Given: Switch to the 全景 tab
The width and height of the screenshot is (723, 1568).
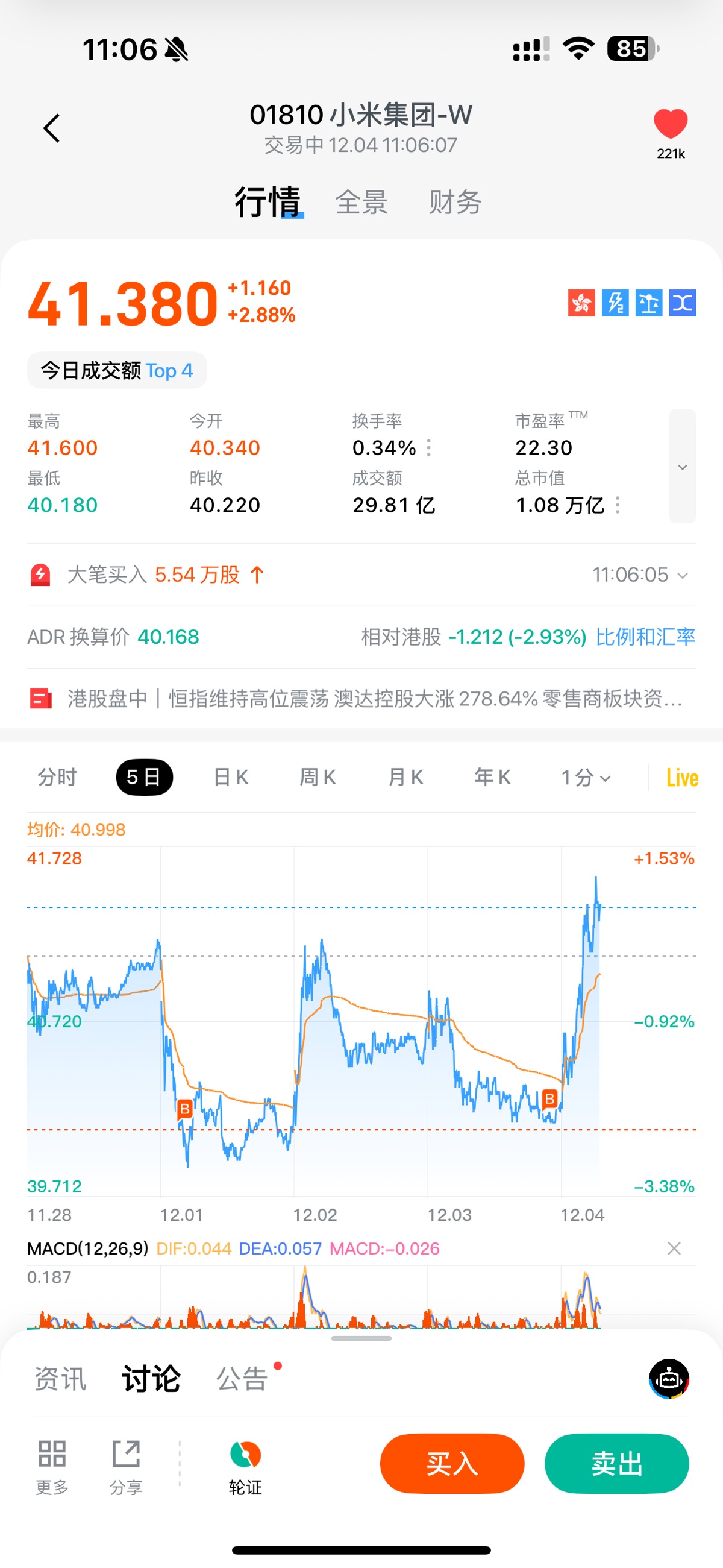Looking at the screenshot, I should [361, 202].
